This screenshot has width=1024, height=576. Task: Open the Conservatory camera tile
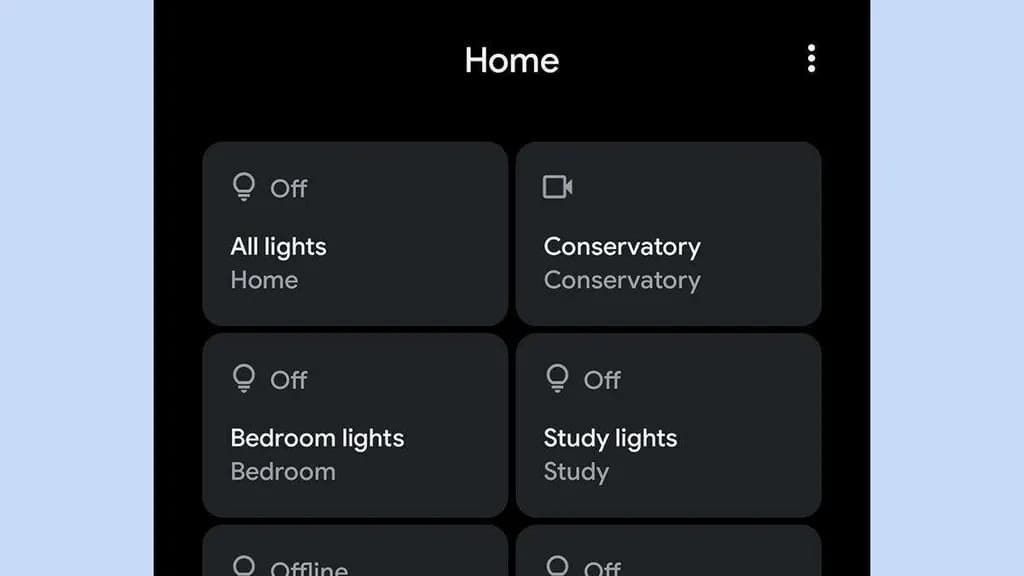click(x=668, y=234)
